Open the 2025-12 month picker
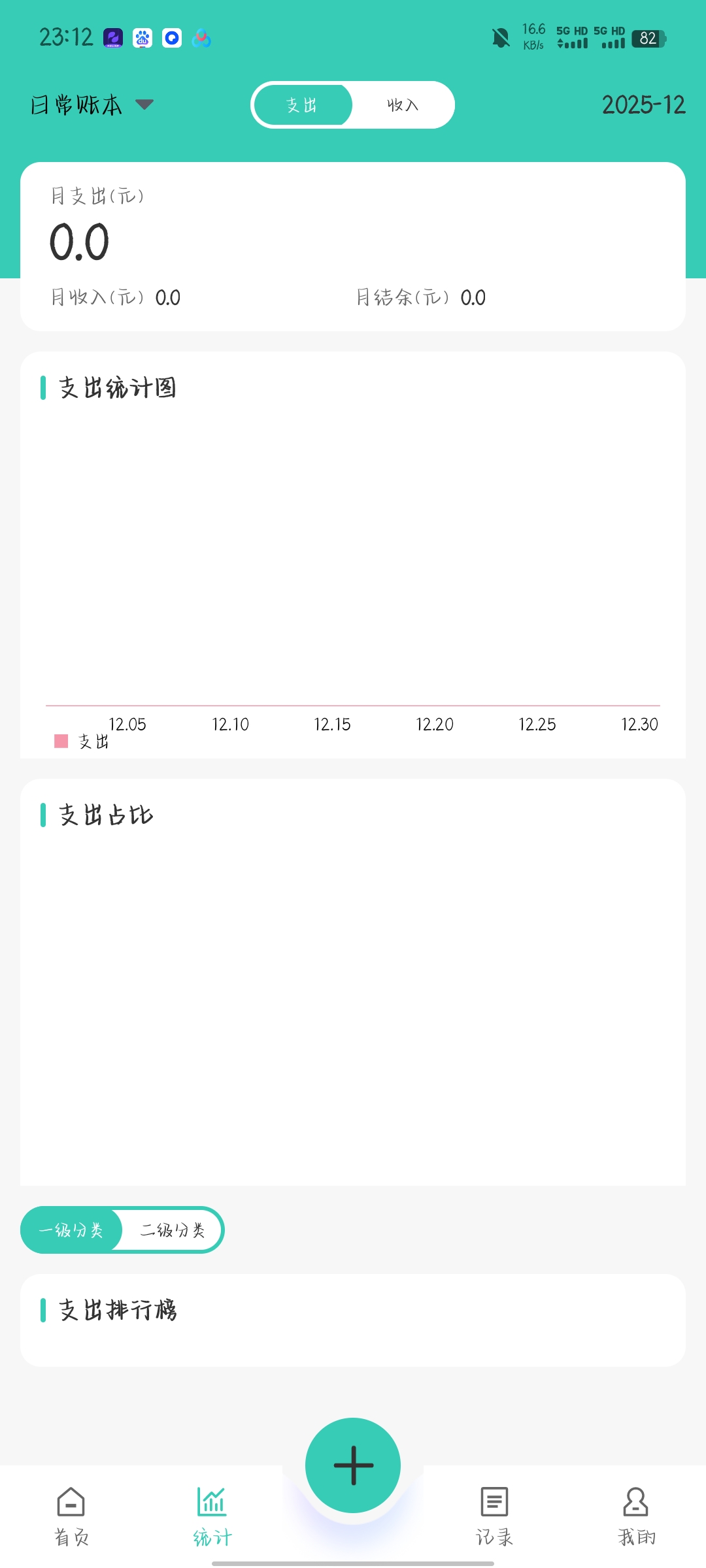 coord(643,105)
